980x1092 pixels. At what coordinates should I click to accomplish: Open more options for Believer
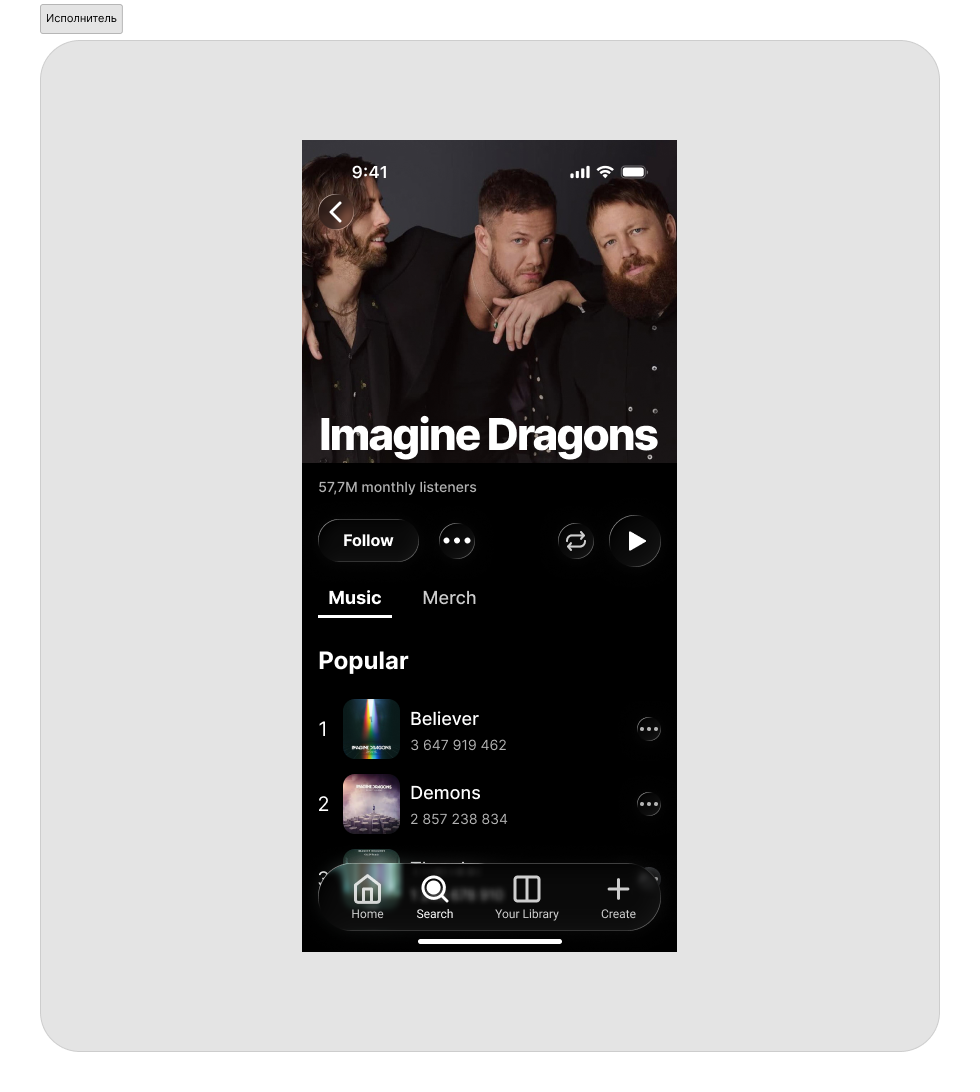(649, 729)
